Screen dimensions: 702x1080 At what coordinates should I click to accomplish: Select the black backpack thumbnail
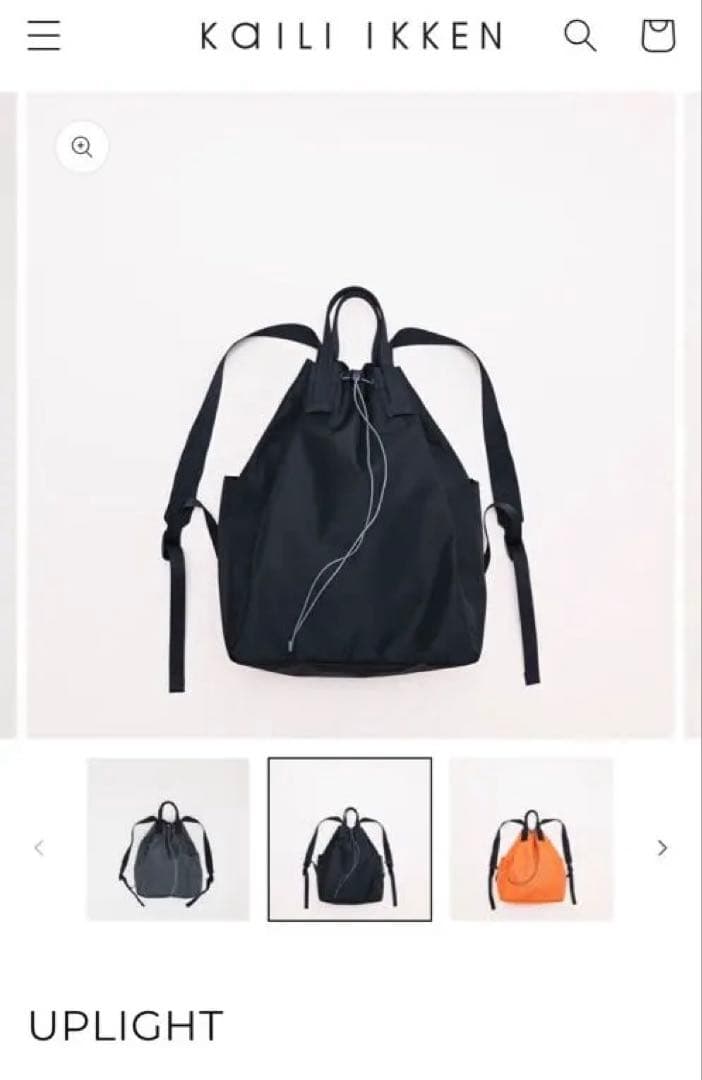[x=350, y=839]
